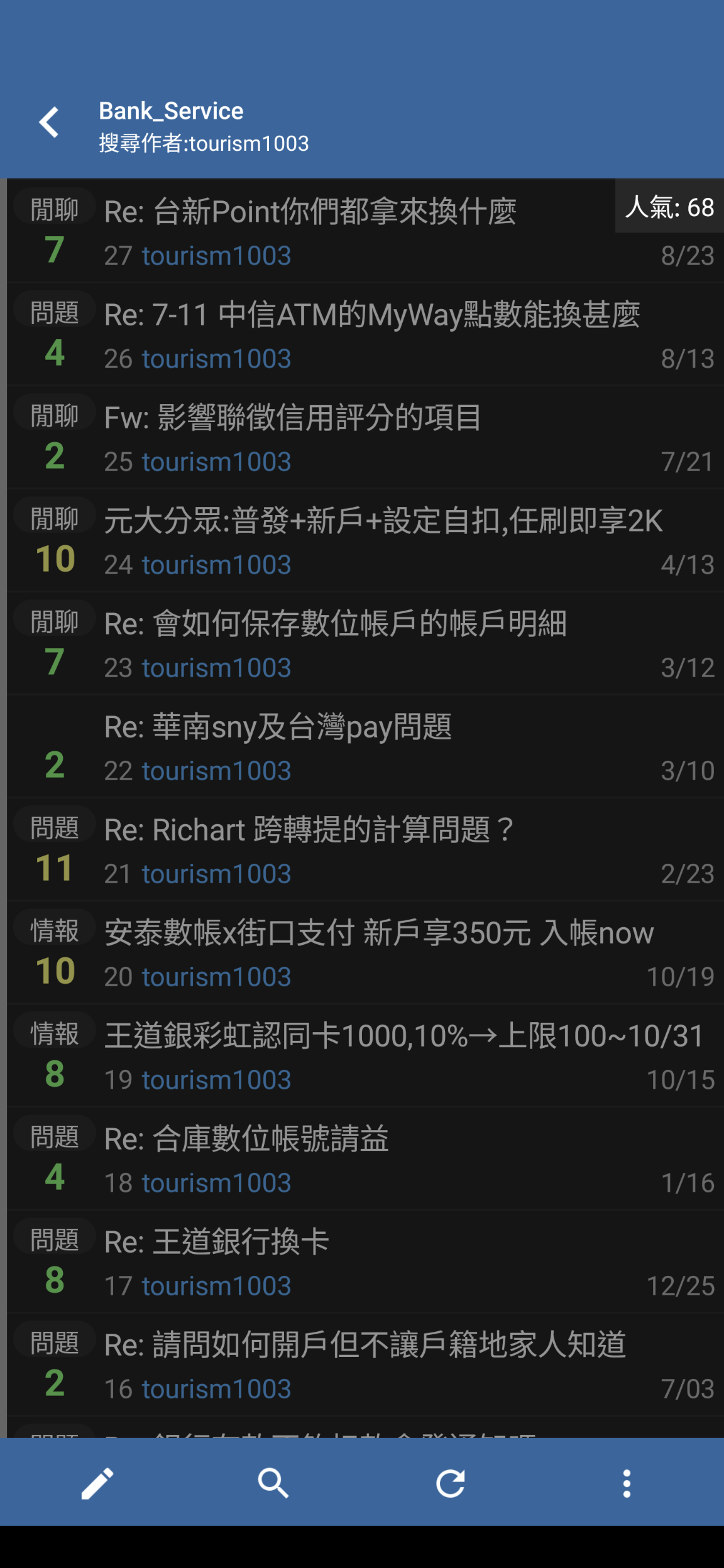This screenshot has height=1568, width=724.
Task: Open the three-dot overflow menu
Action: pos(627,1483)
